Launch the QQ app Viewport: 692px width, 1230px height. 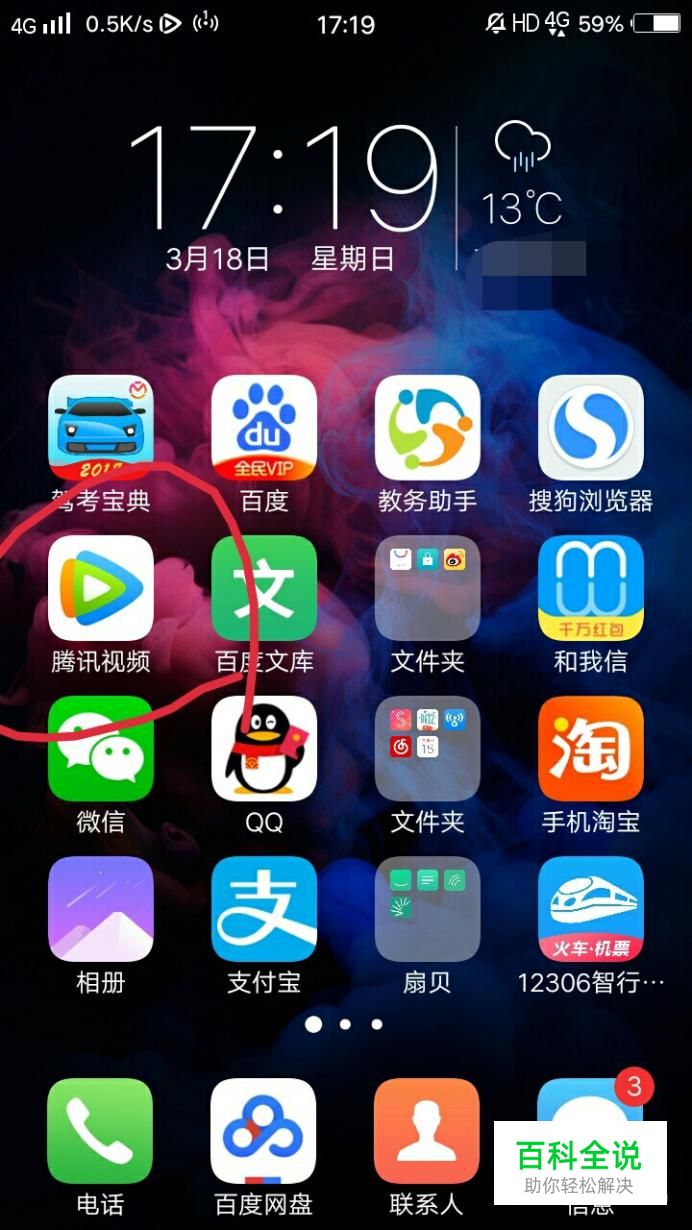point(264,749)
